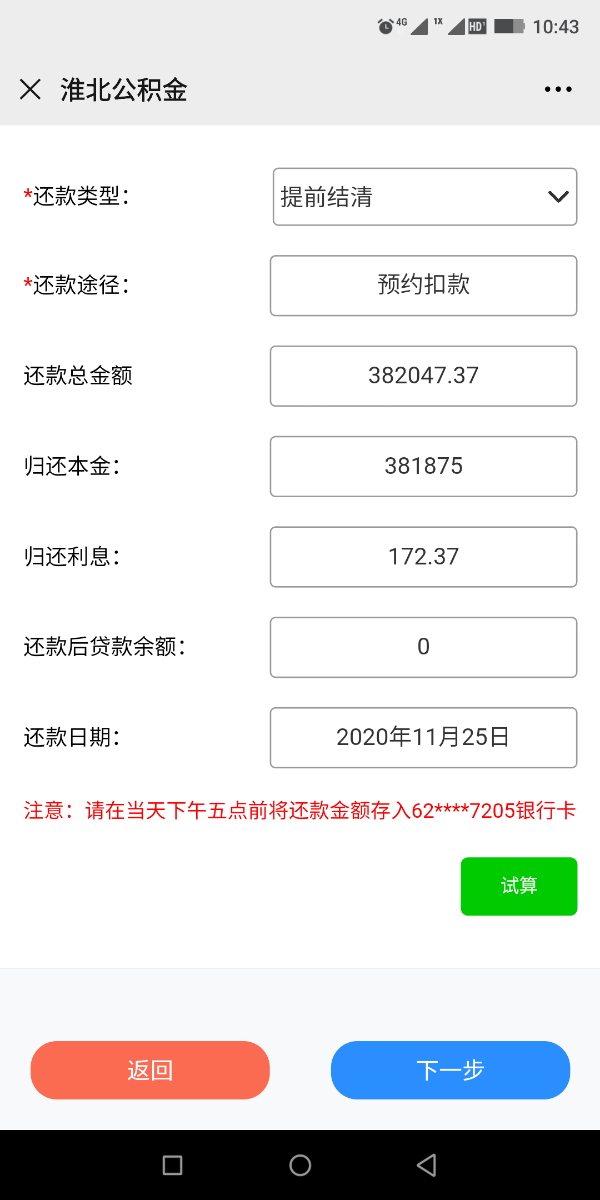Close the 淮北公积金 page
The width and height of the screenshot is (600, 1200).
[30, 90]
